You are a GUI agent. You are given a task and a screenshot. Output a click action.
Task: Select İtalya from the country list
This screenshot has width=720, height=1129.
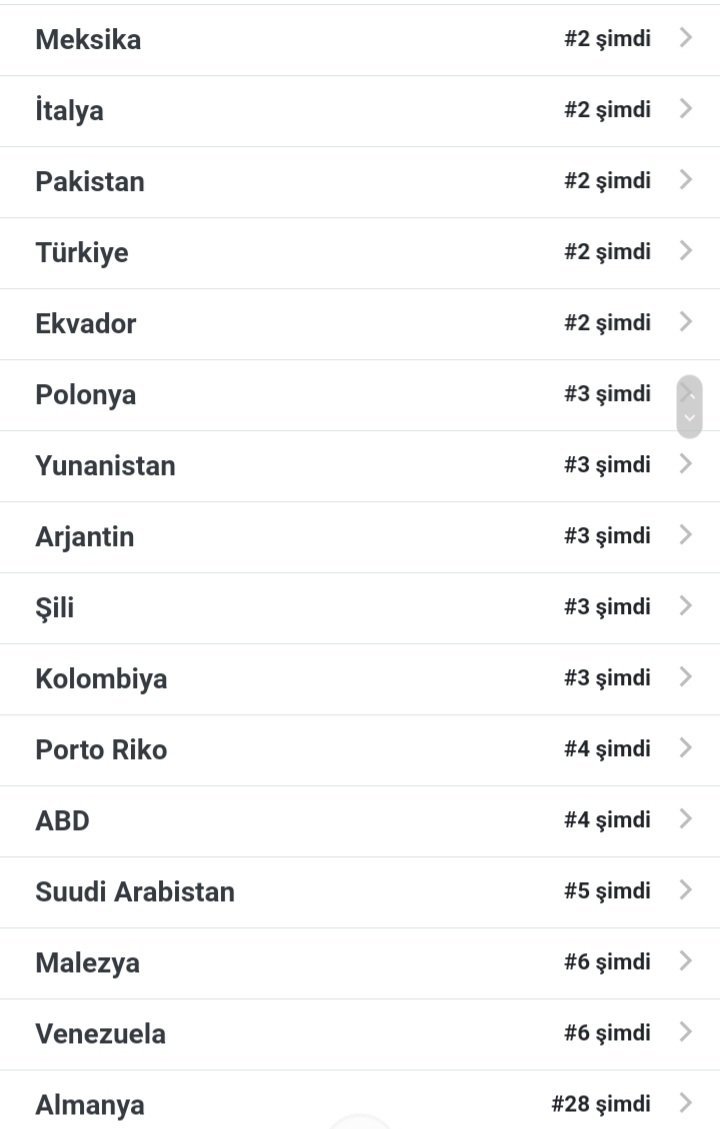[x=360, y=110]
